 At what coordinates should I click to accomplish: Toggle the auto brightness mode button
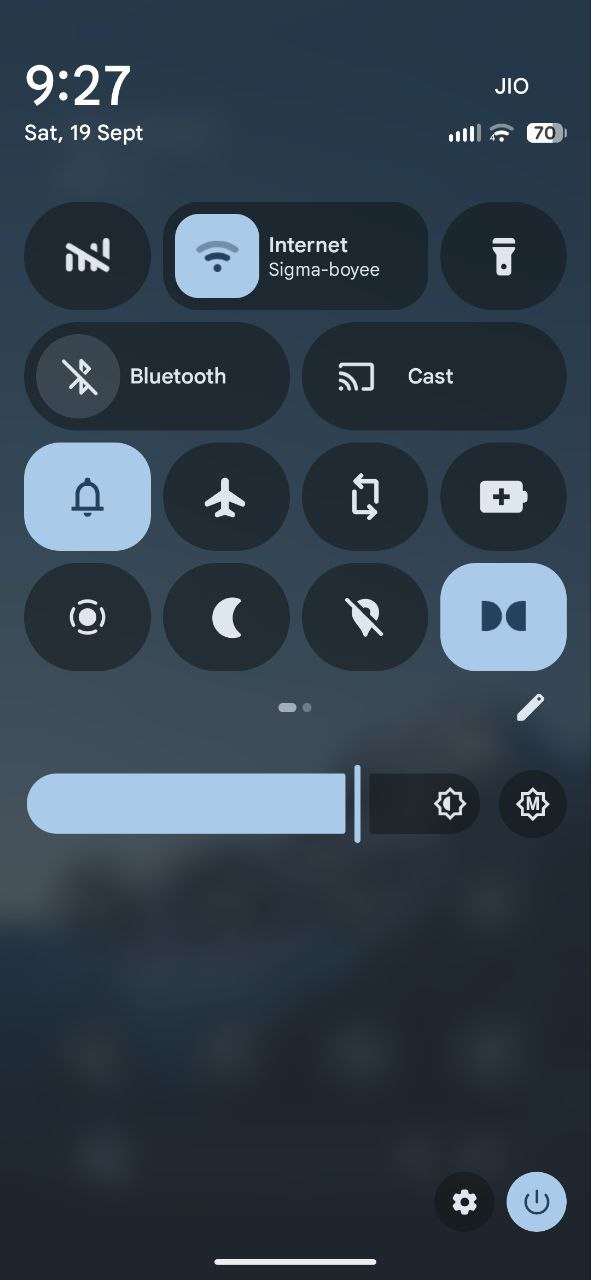tap(533, 803)
